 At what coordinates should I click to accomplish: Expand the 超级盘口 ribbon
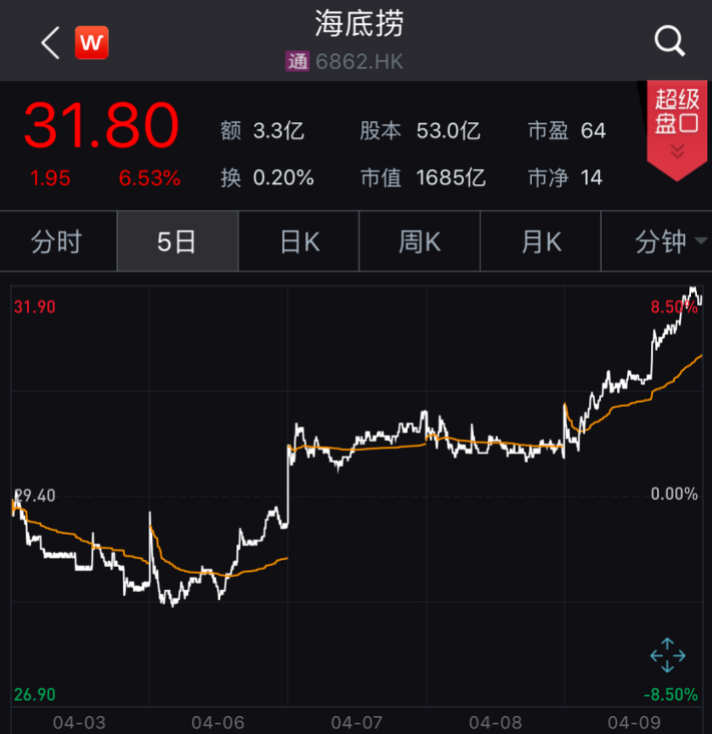(x=677, y=125)
